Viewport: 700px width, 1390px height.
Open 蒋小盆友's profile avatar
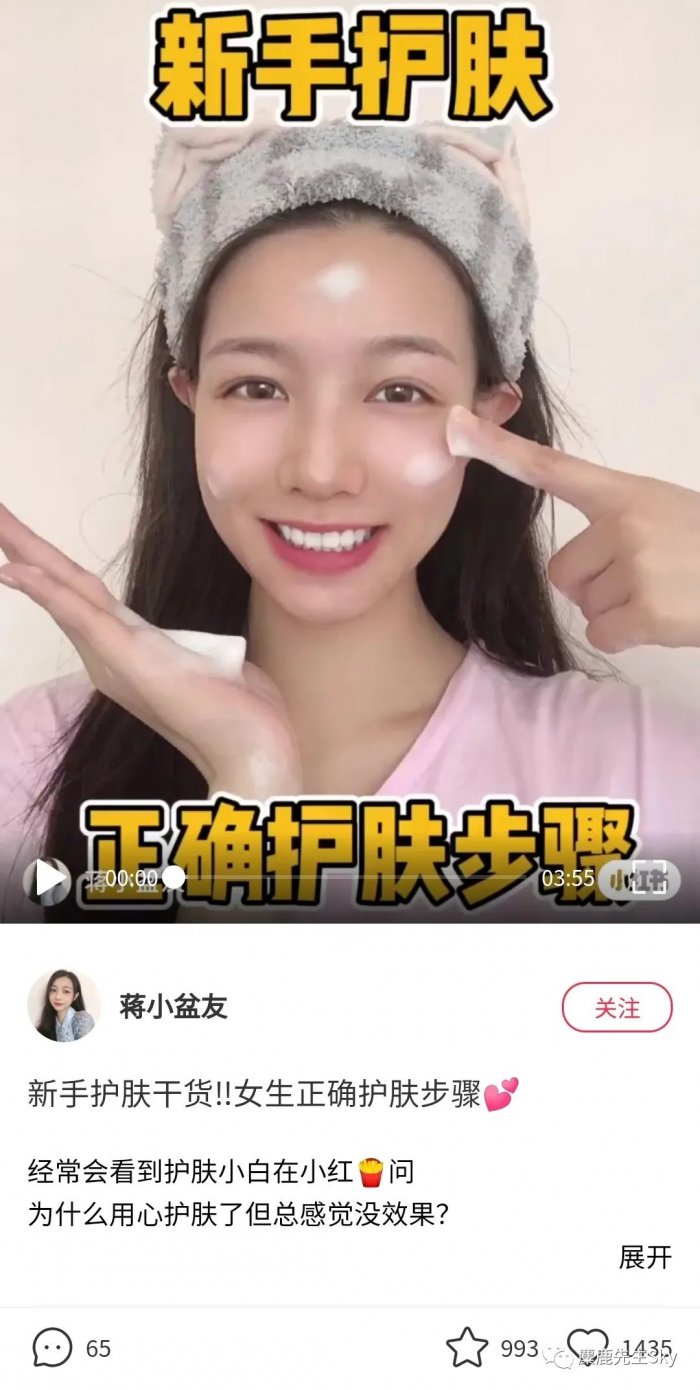(63, 1005)
